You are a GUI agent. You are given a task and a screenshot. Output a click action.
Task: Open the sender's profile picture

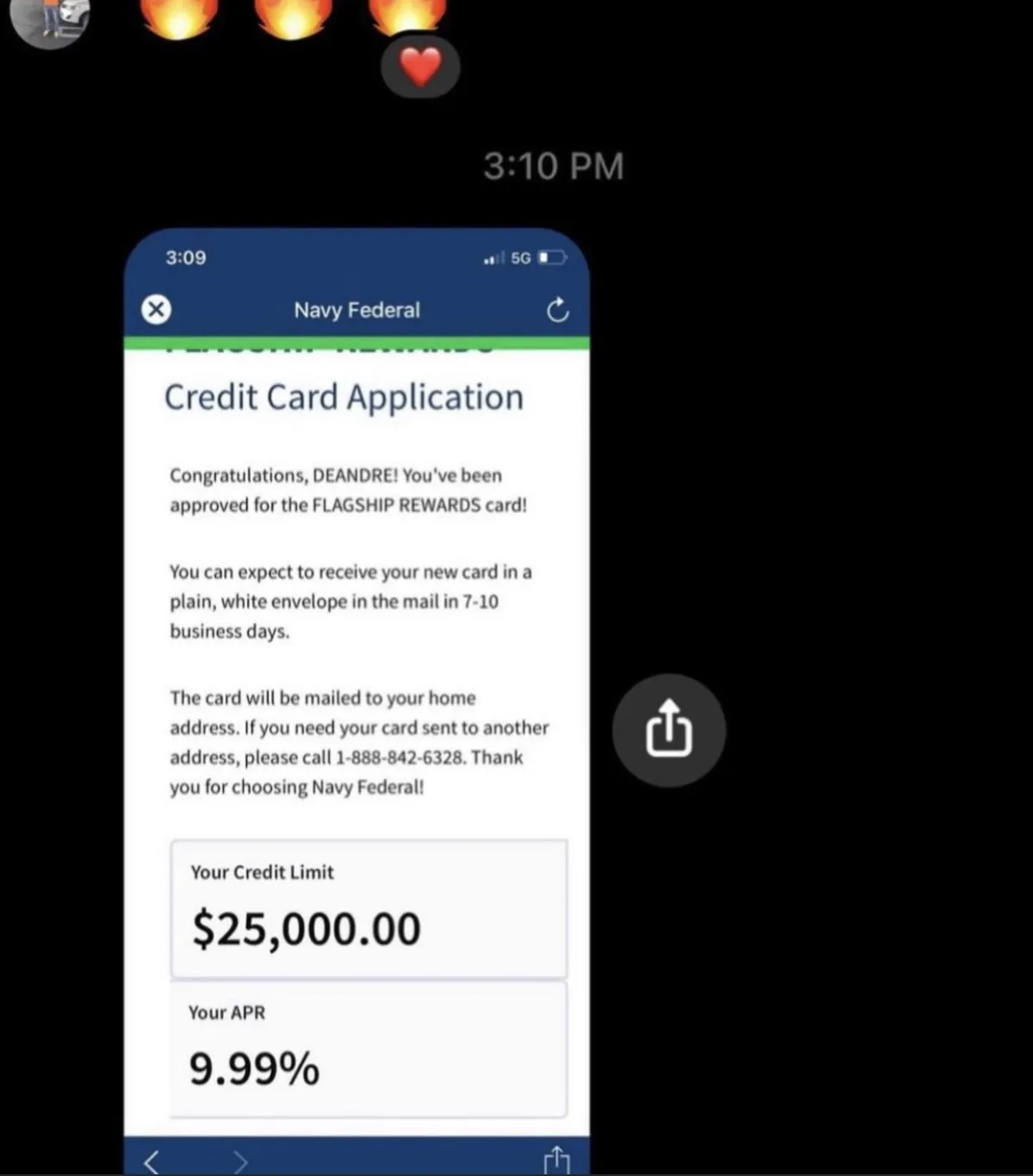click(49, 19)
